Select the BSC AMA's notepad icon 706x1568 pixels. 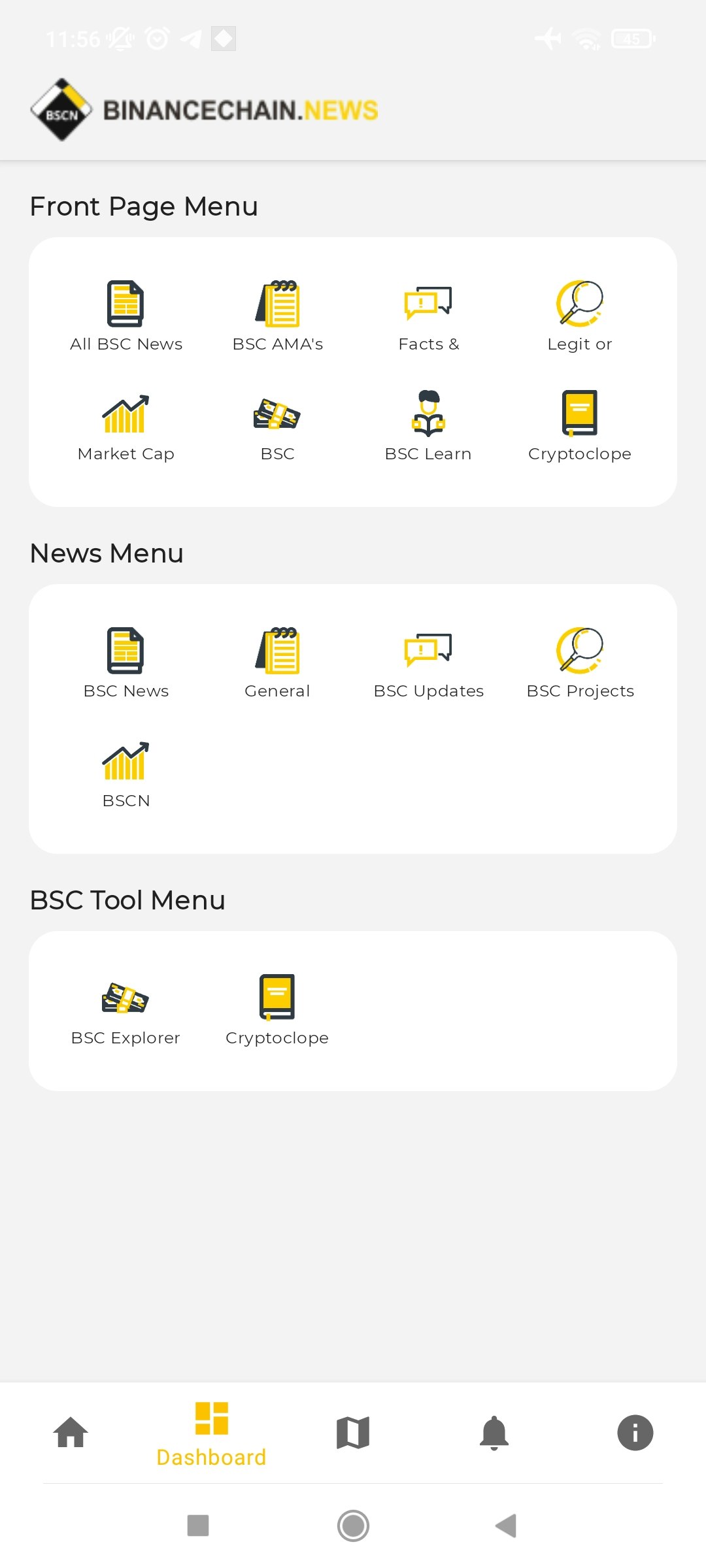278,302
